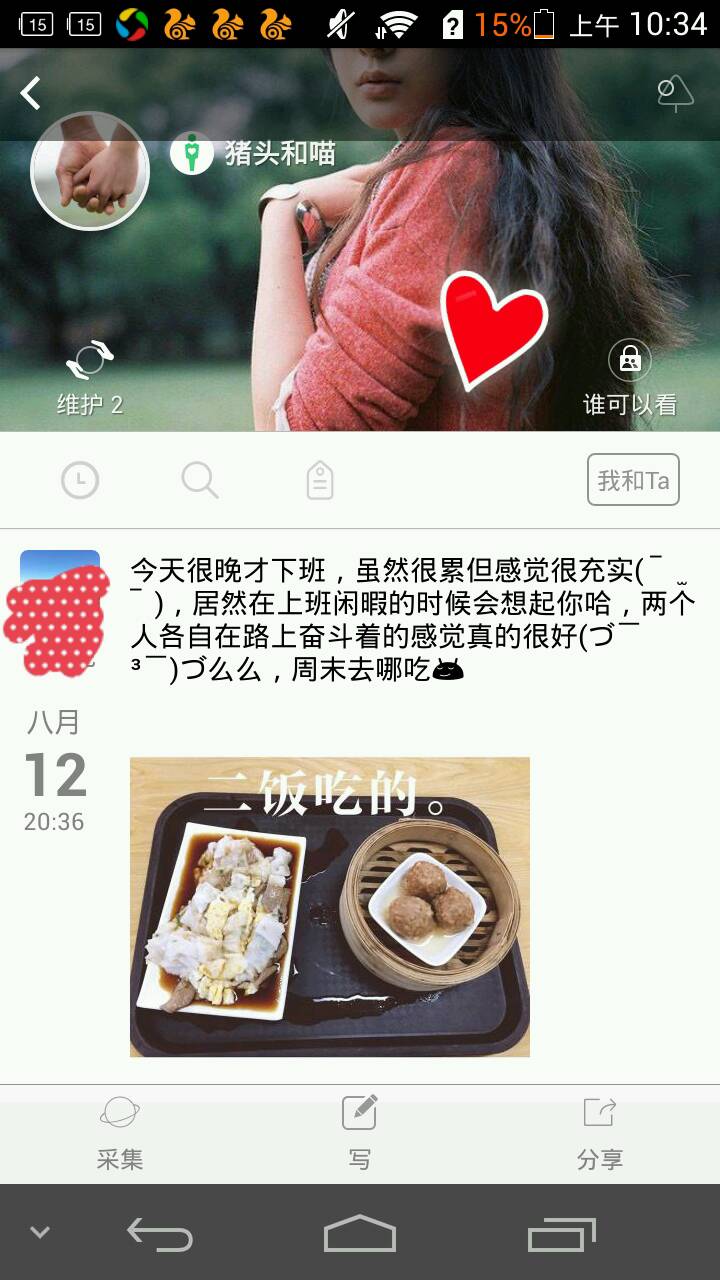Tap the system home button
This screenshot has width=720, height=1280.
tap(360, 1233)
